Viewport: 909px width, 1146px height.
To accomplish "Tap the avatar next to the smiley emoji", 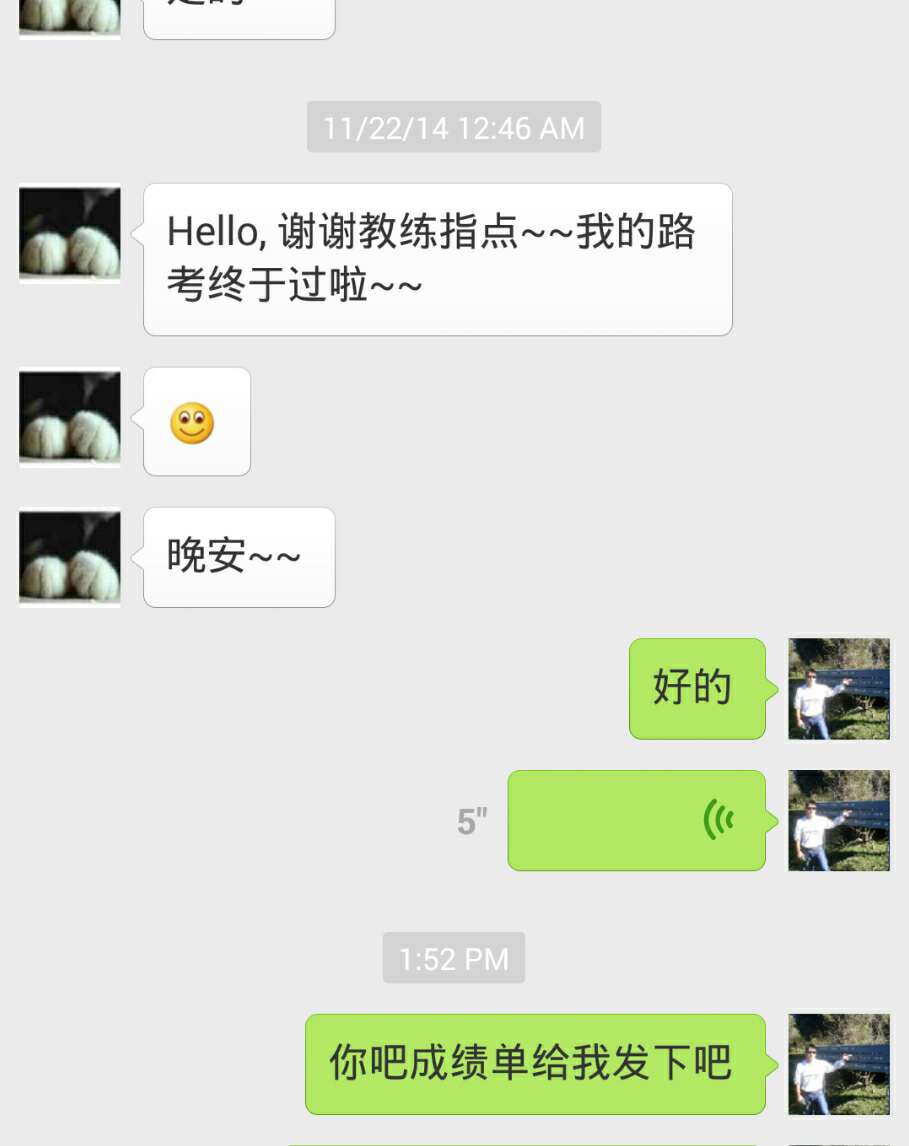I will click(x=70, y=417).
